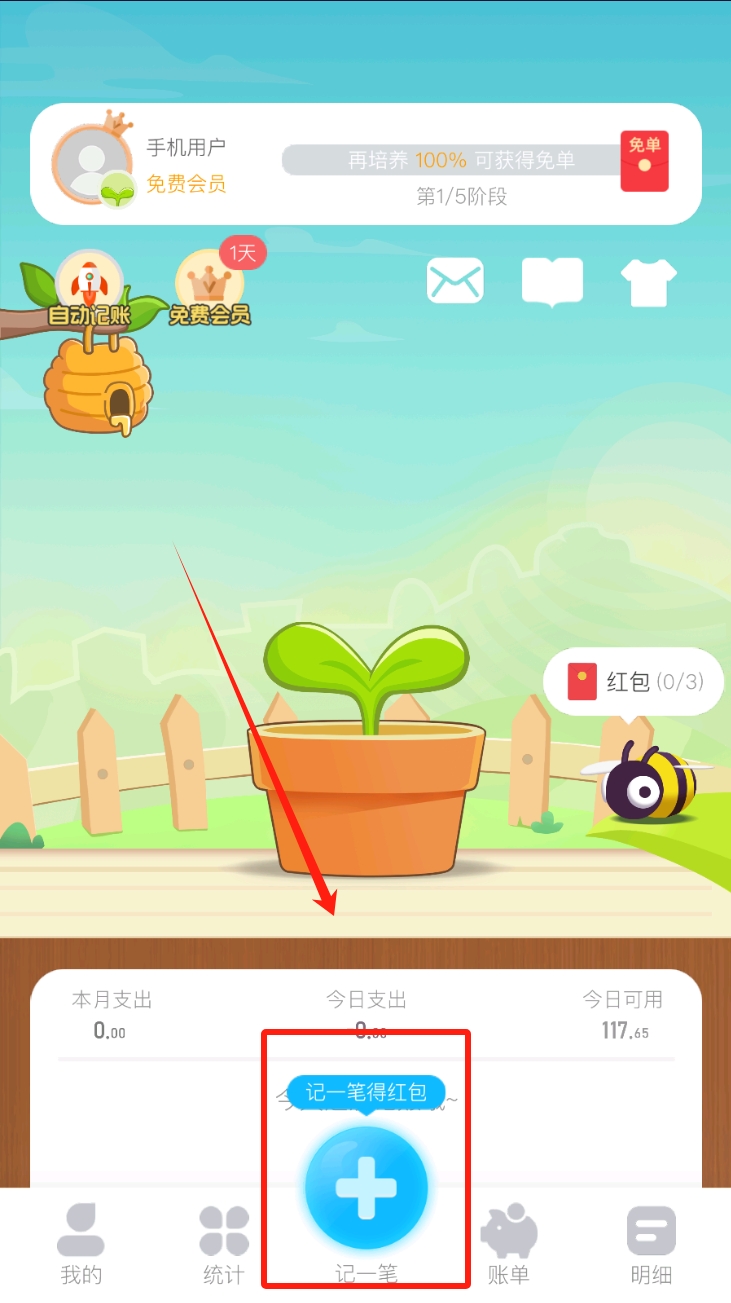Tap the user avatar in profile card
Viewport: 731px width, 1303px height.
(x=93, y=165)
